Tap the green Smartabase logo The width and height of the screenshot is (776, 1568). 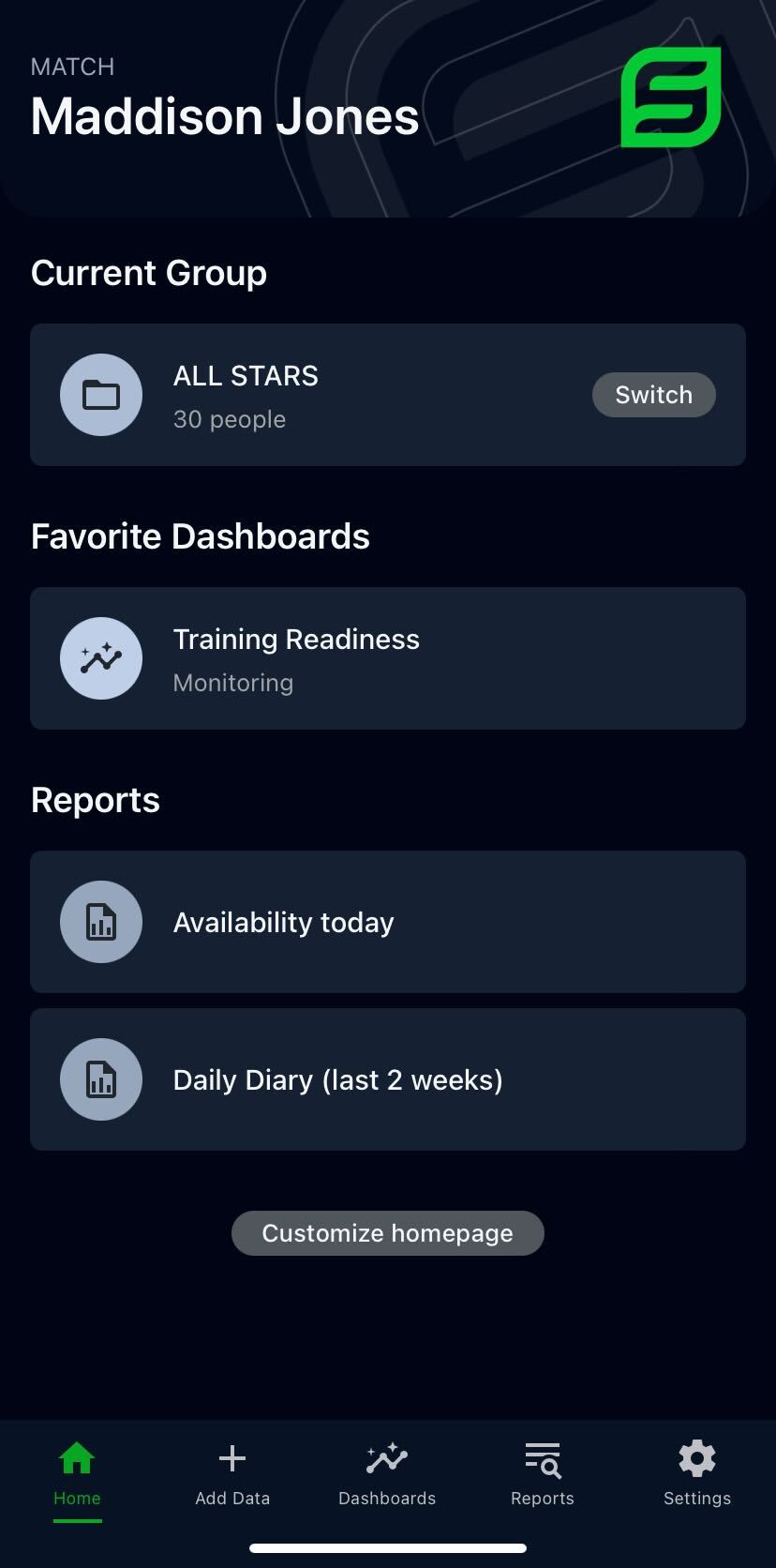[673, 98]
